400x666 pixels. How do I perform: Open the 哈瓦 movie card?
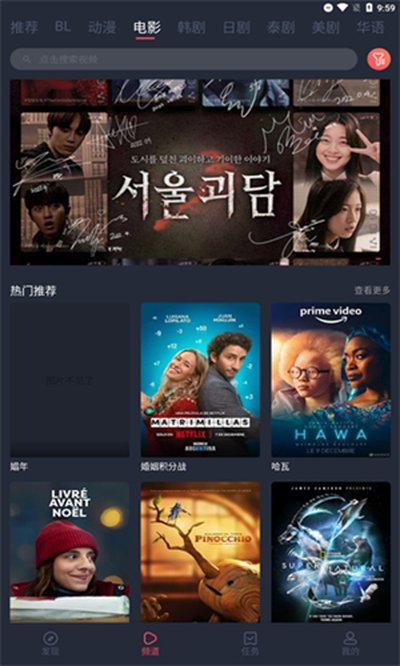click(331, 387)
